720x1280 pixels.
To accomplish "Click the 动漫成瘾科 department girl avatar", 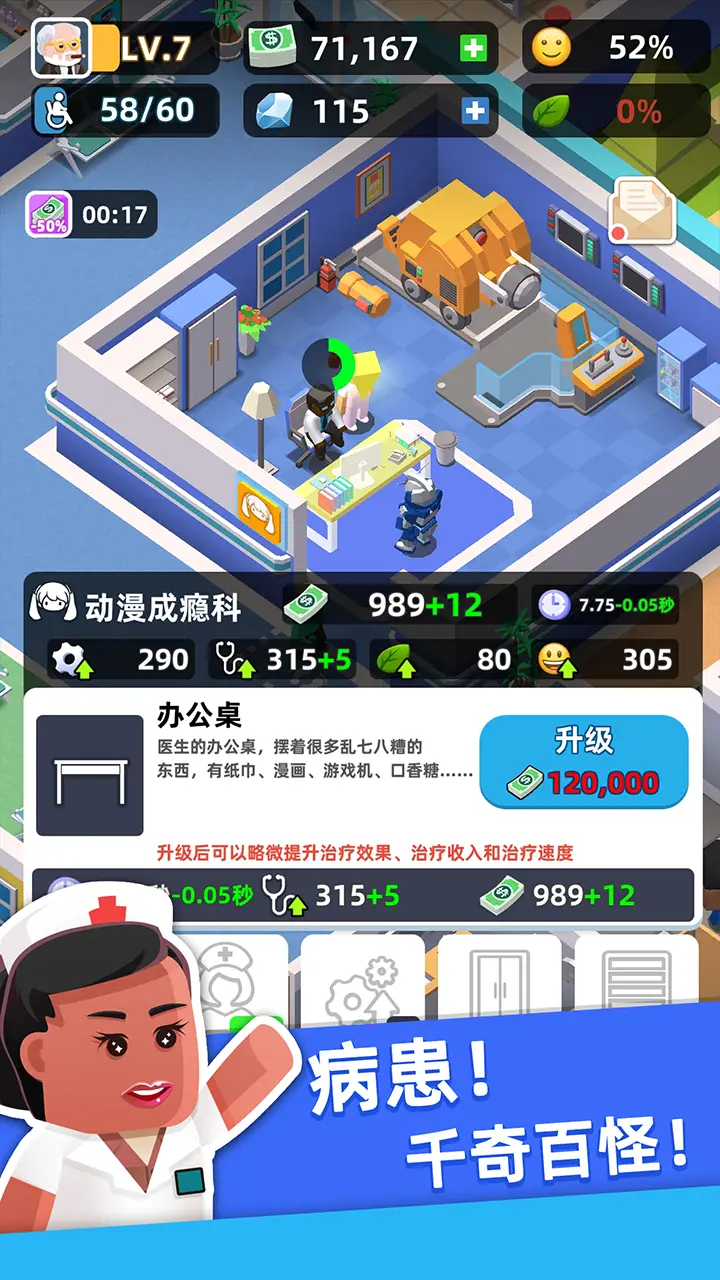I will tap(54, 602).
